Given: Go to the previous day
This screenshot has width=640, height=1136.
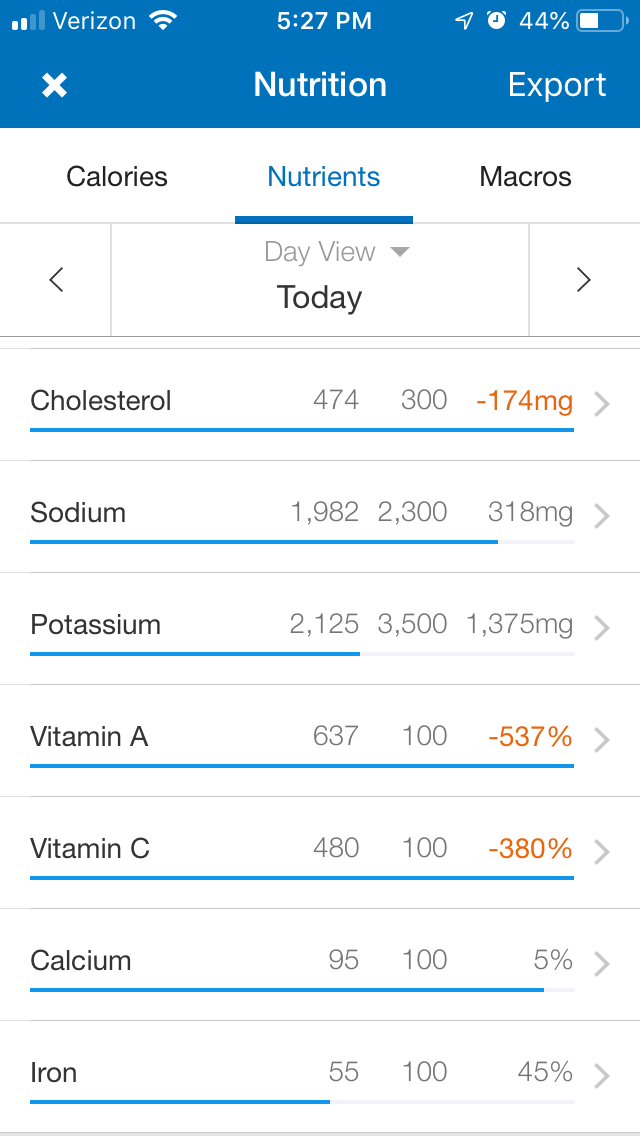Looking at the screenshot, I should (x=56, y=280).
